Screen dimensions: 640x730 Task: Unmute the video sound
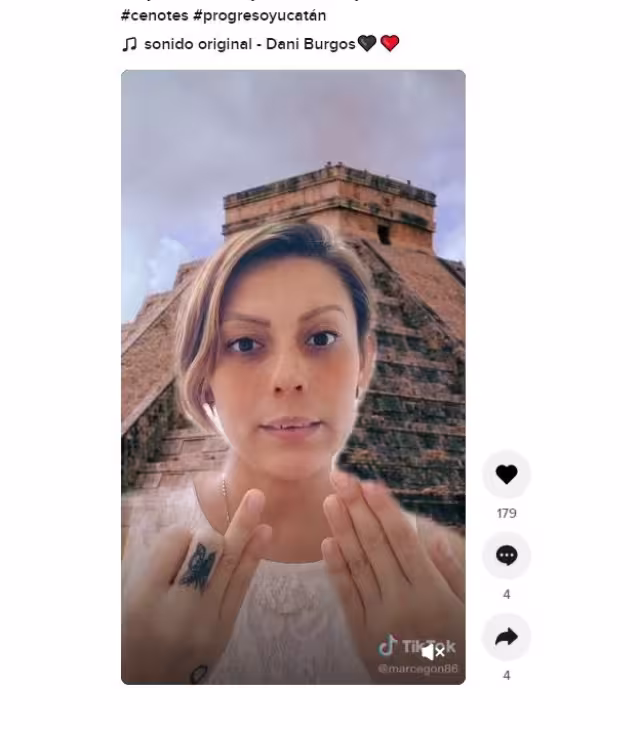432,652
